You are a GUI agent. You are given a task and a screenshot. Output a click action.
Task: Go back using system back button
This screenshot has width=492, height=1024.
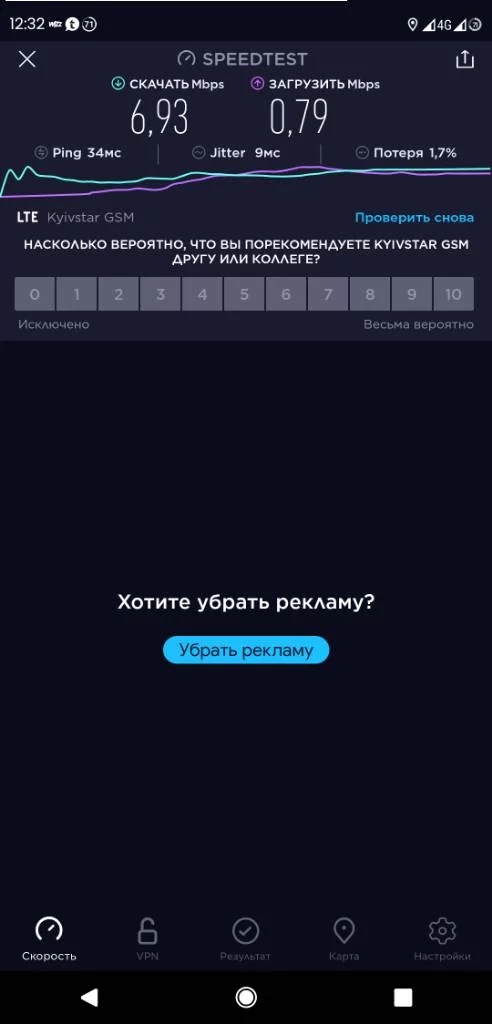click(x=89, y=997)
